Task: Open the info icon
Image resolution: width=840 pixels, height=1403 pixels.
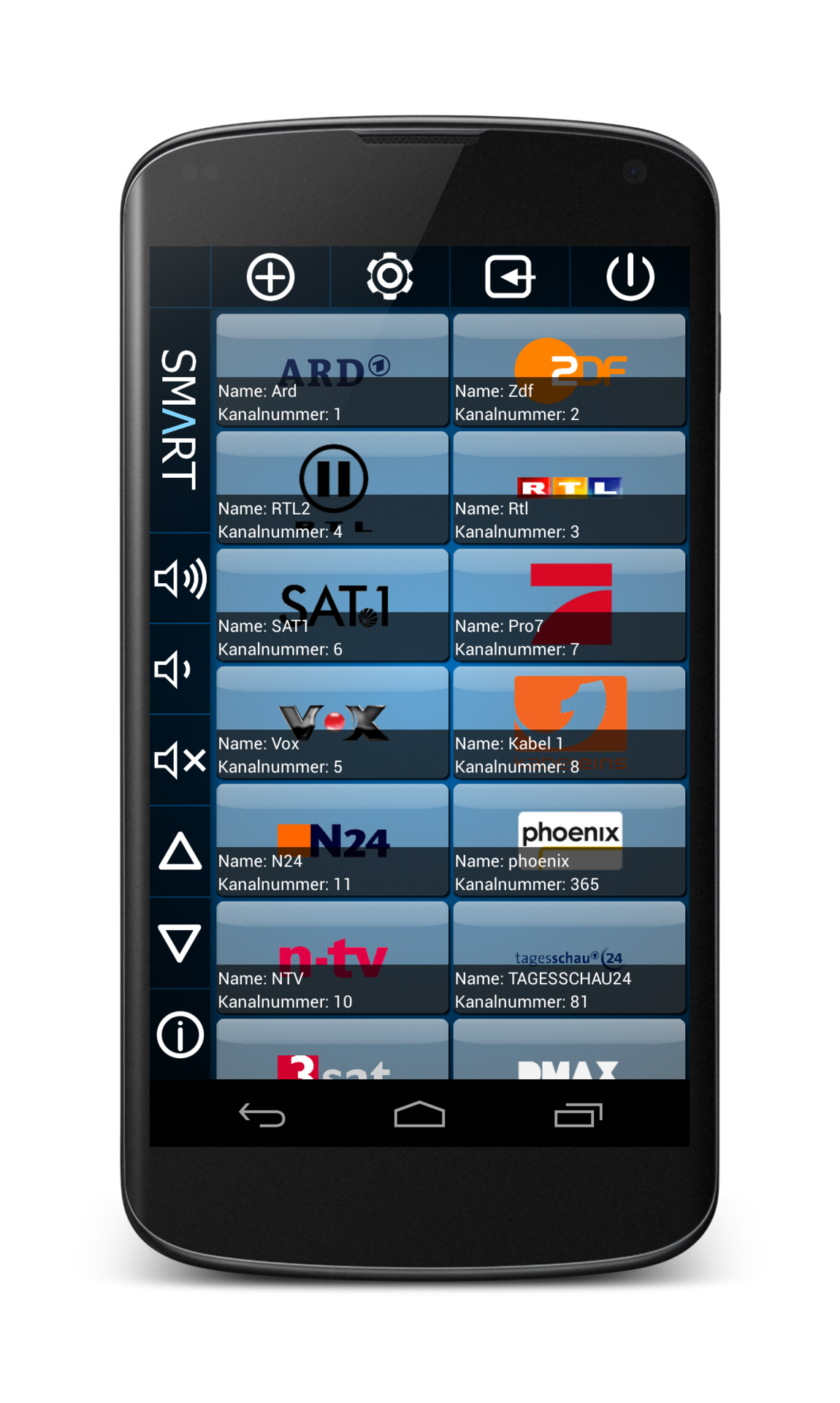Action: coord(180,1035)
